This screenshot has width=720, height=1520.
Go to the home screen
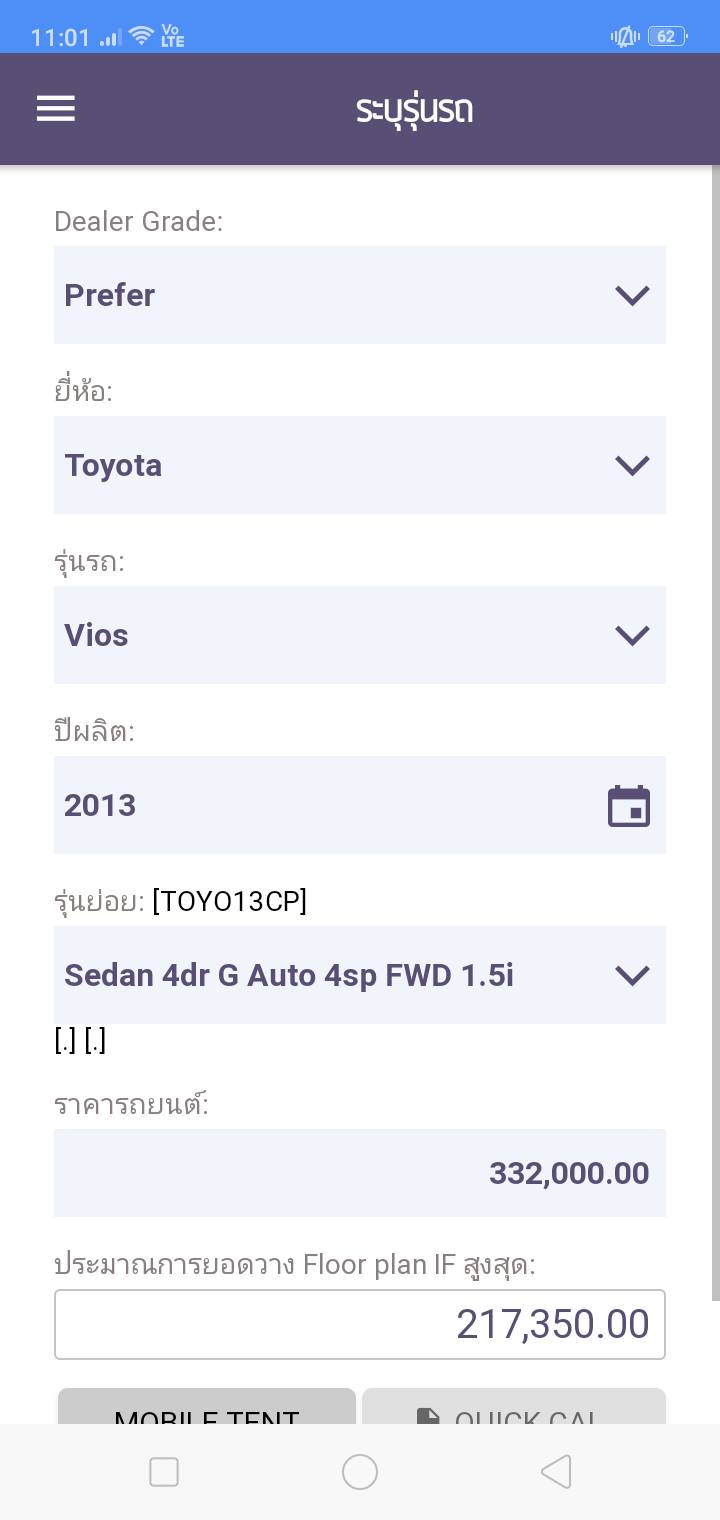tap(360, 1472)
